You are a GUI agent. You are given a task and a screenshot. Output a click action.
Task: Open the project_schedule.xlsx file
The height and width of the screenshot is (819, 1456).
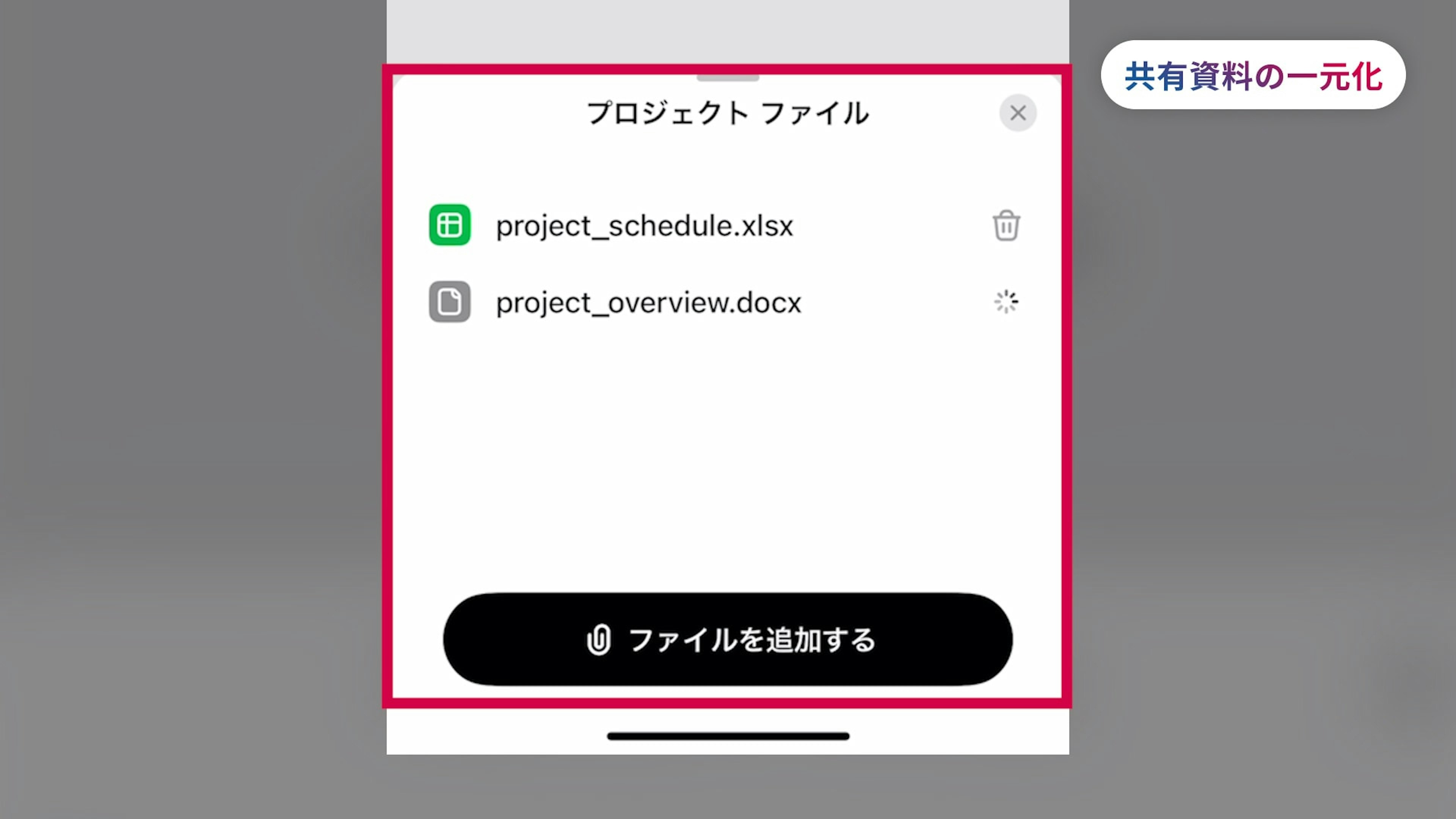[x=644, y=226]
